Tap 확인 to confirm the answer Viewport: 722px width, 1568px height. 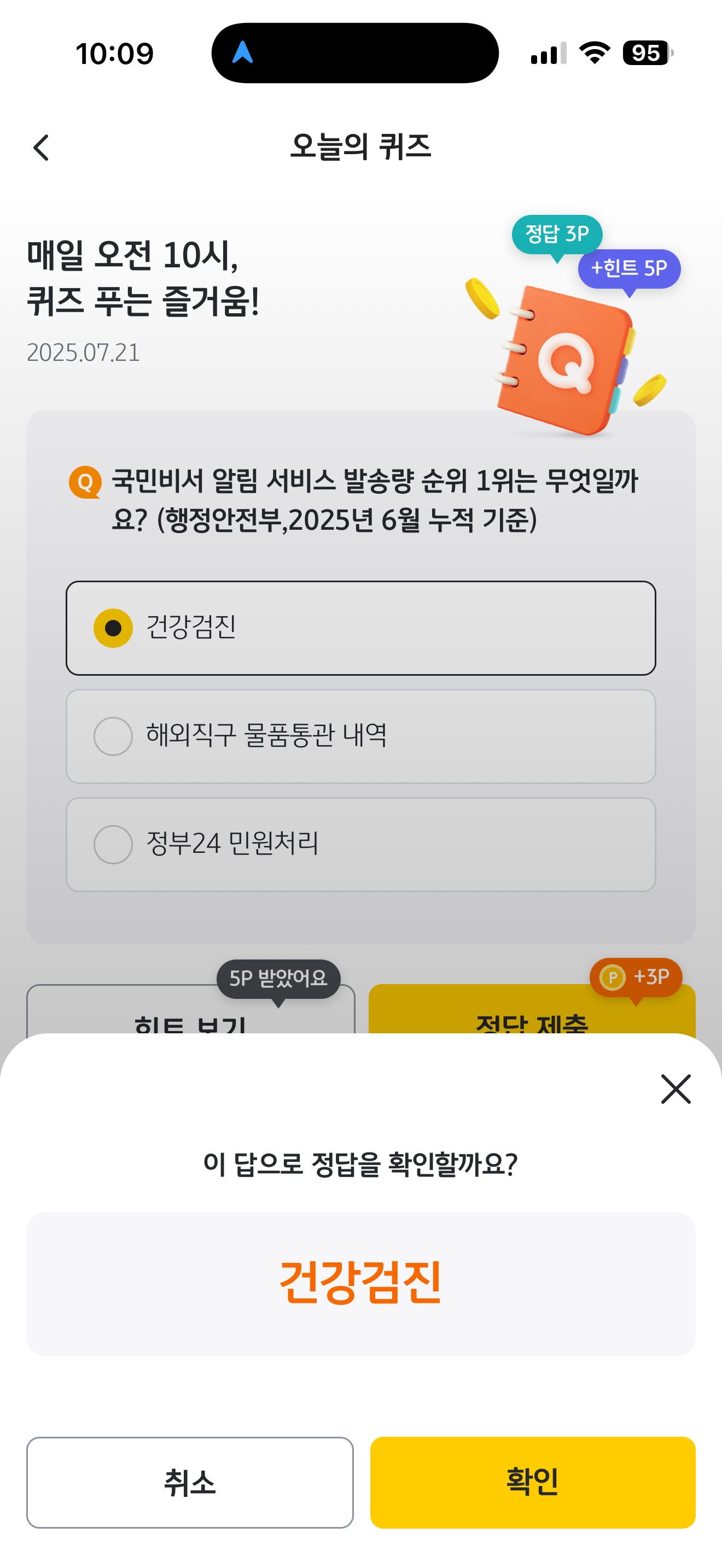point(533,1482)
